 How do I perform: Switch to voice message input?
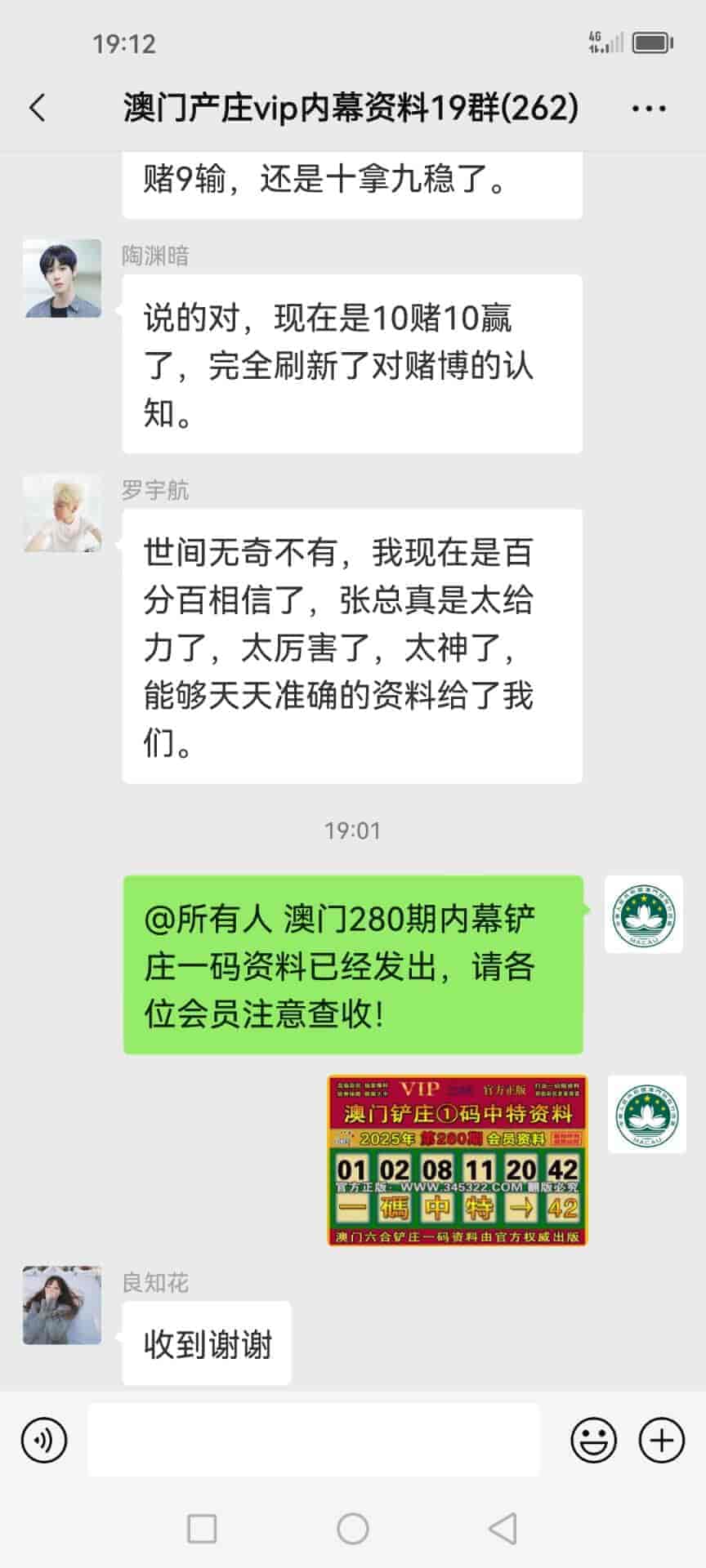(44, 1440)
